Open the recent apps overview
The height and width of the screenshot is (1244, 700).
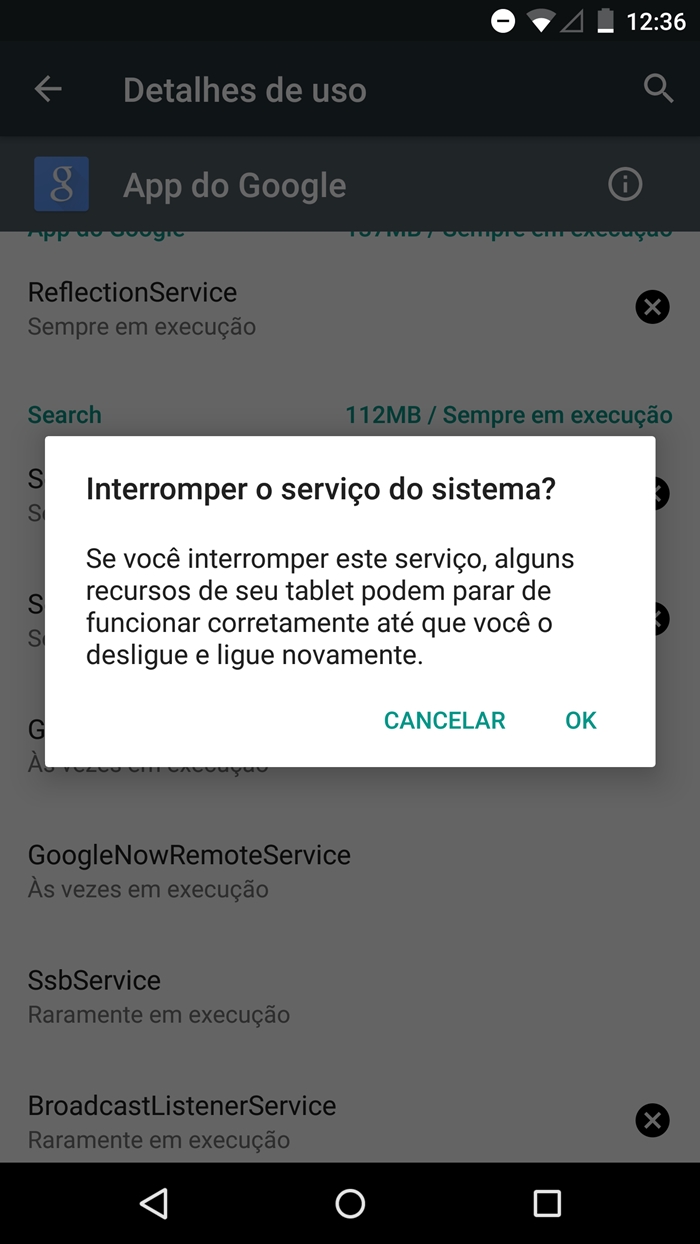(x=547, y=1203)
